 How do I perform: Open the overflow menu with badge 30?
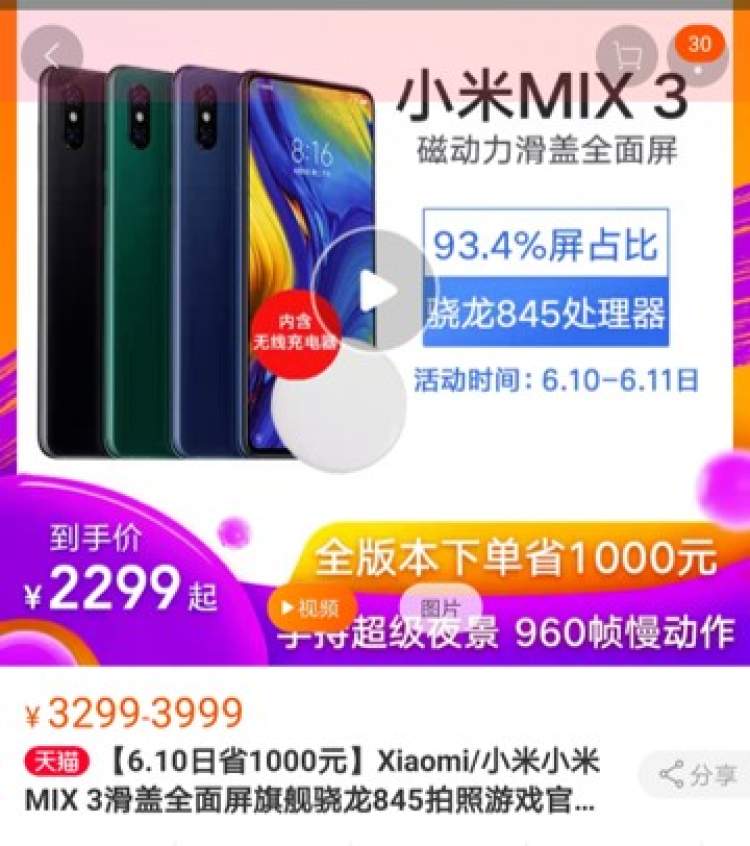click(x=699, y=56)
